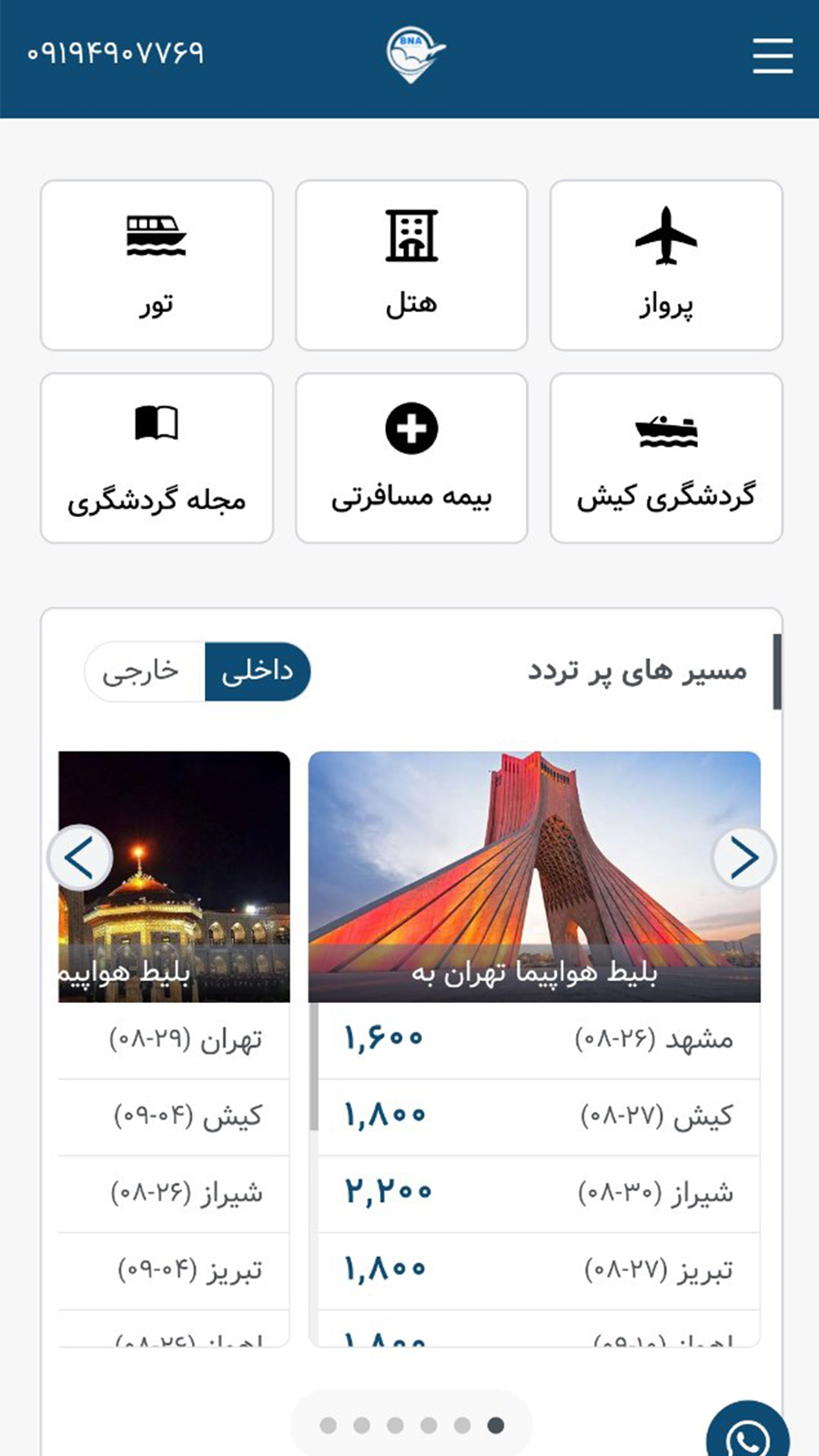This screenshot has width=819, height=1456.
Task: Advance the carousel with the right chevron
Action: tap(744, 856)
